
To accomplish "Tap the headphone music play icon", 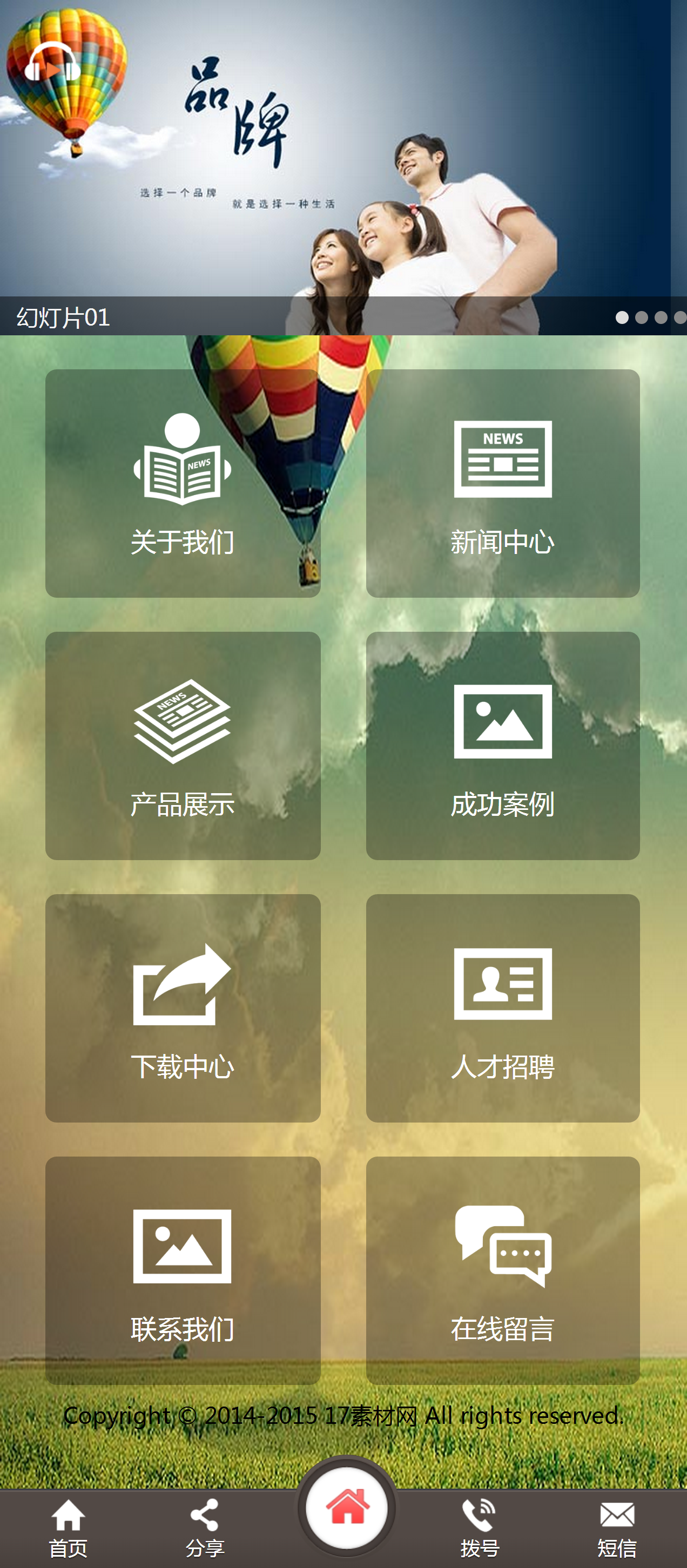I will coord(52,63).
